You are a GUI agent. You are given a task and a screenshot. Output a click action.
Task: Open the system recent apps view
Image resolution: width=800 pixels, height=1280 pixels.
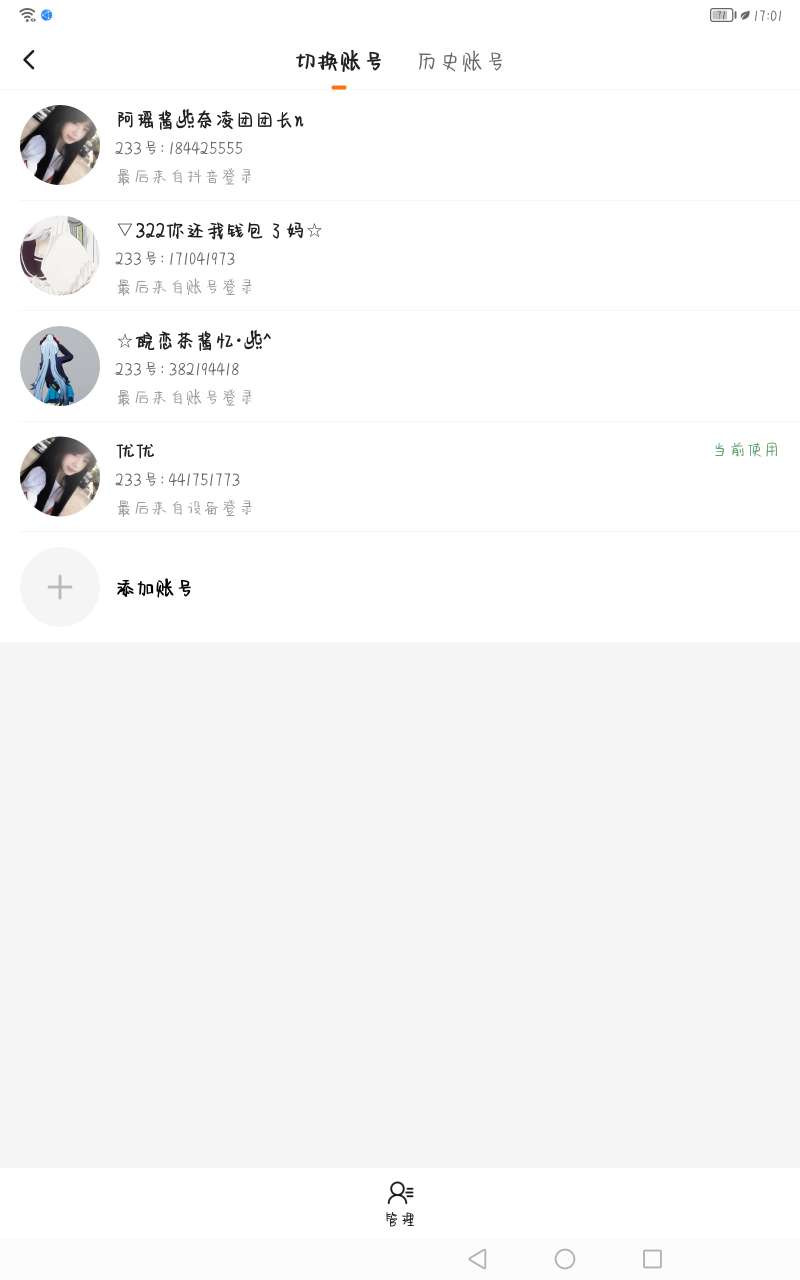point(652,1259)
